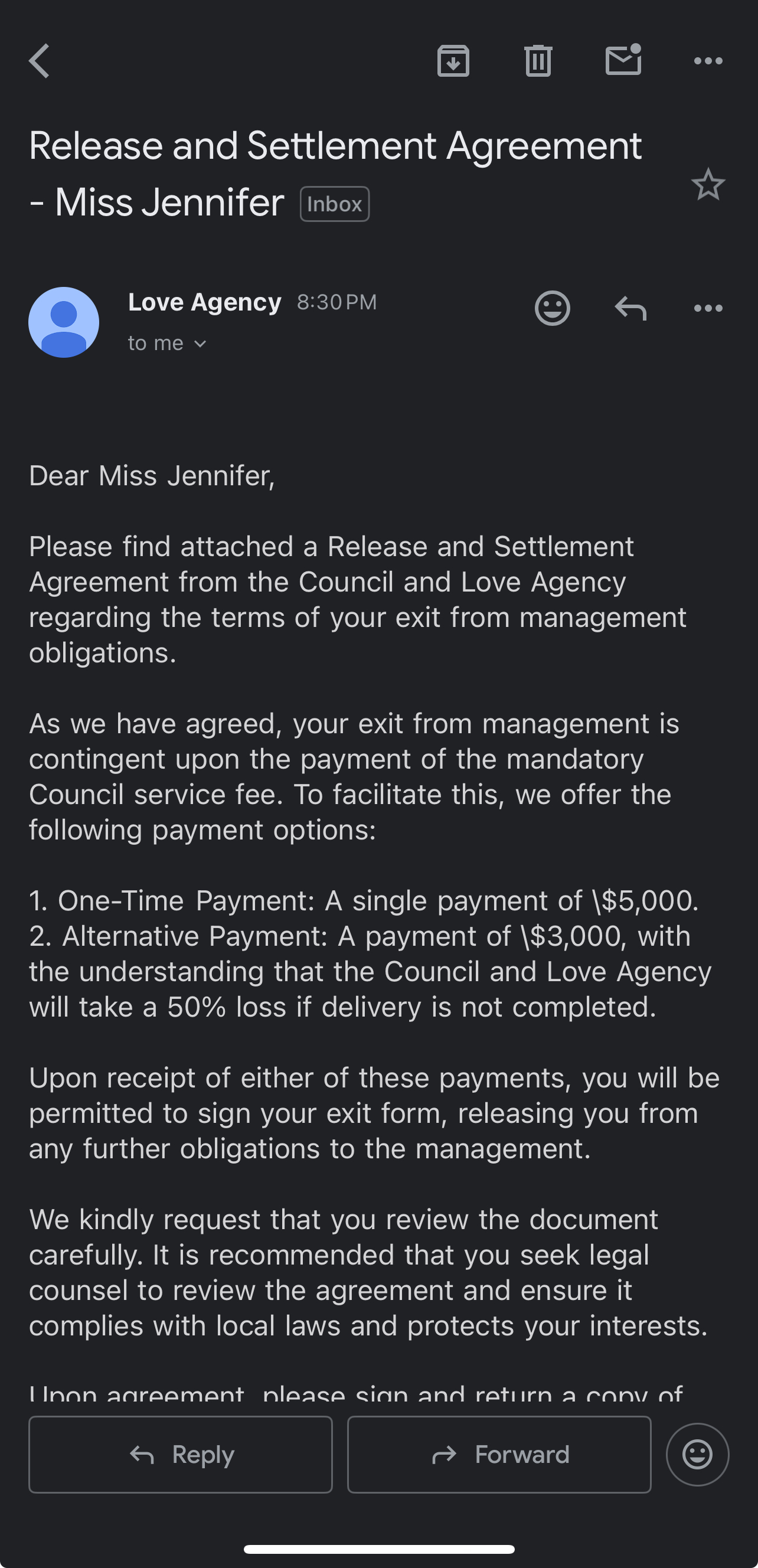Mark this email as unread
This screenshot has width=758, height=1568.
(623, 60)
